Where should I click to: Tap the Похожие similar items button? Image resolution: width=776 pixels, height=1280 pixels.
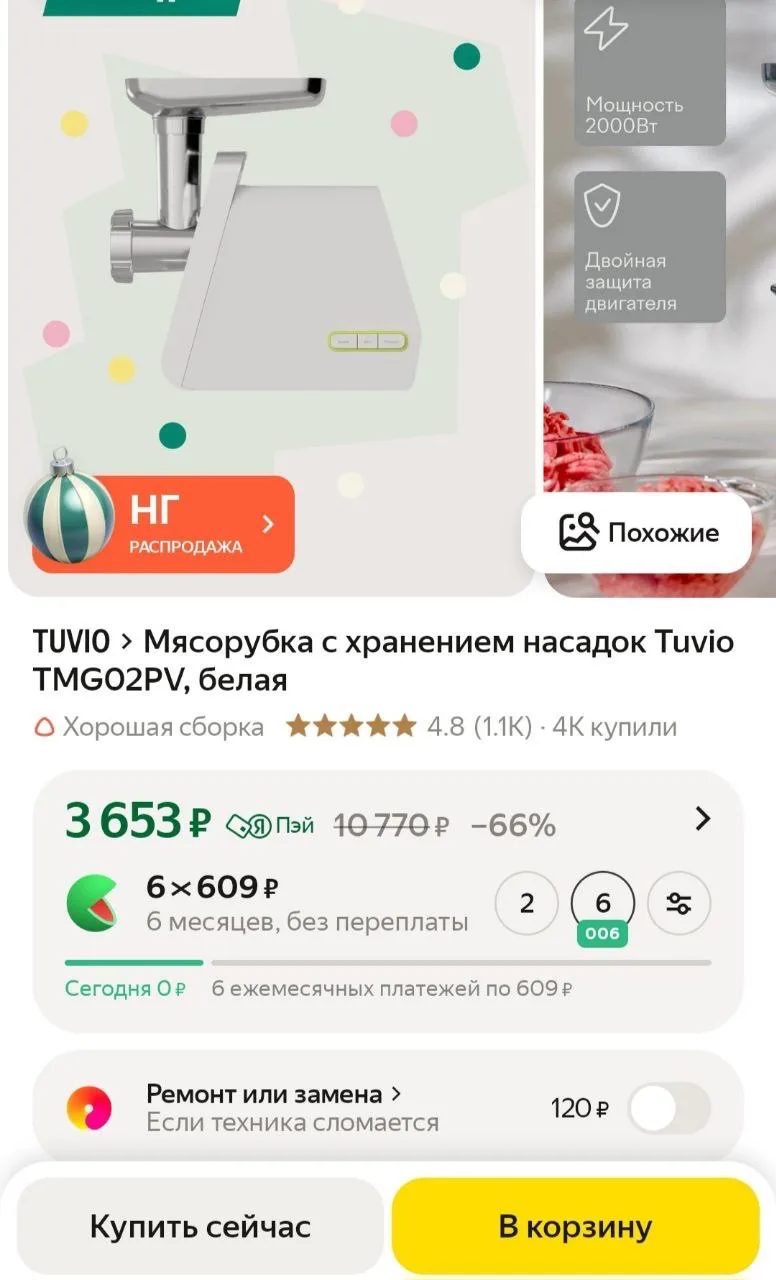[x=636, y=532]
